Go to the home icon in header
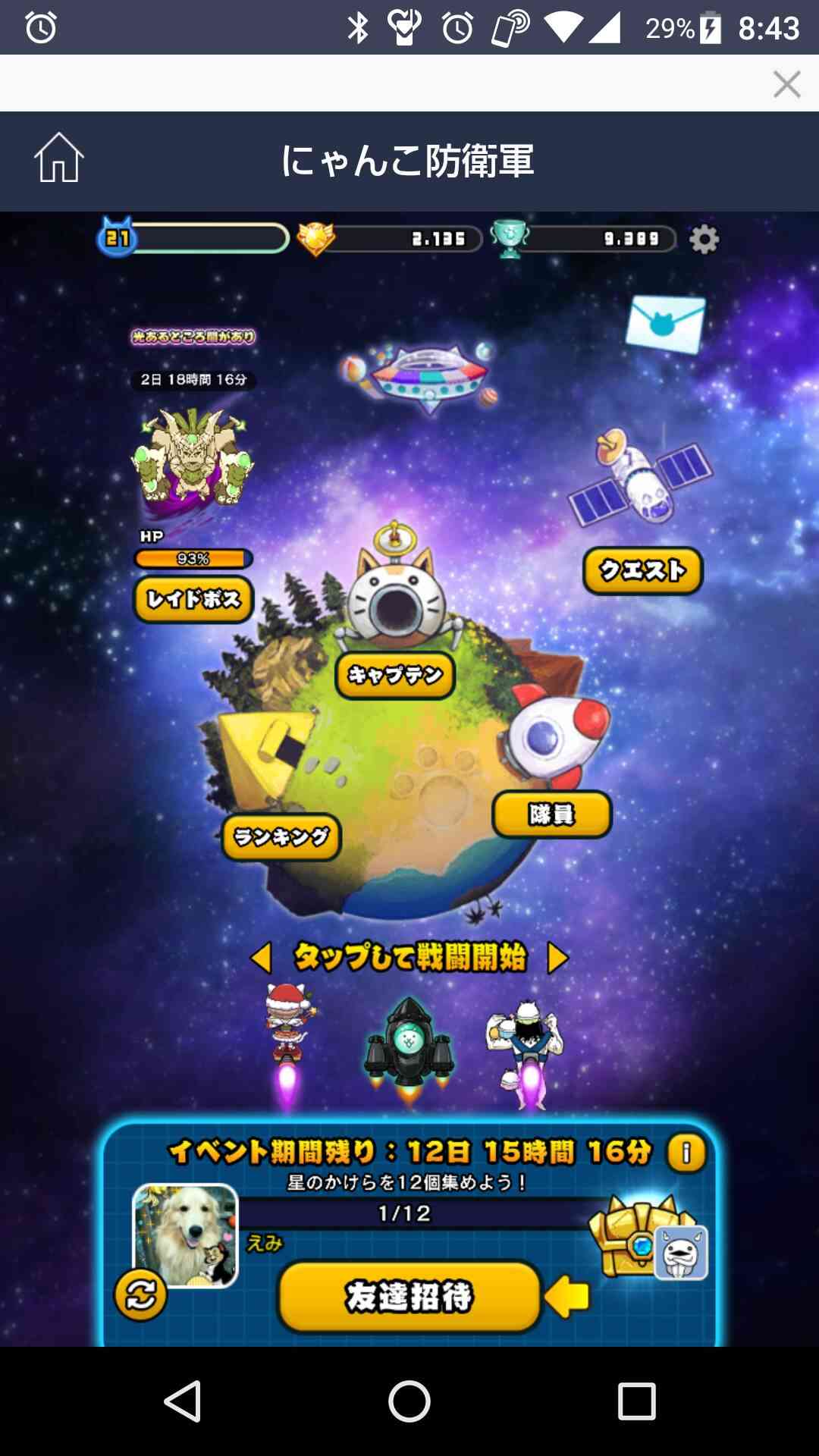This screenshot has height=1456, width=819. point(58,158)
